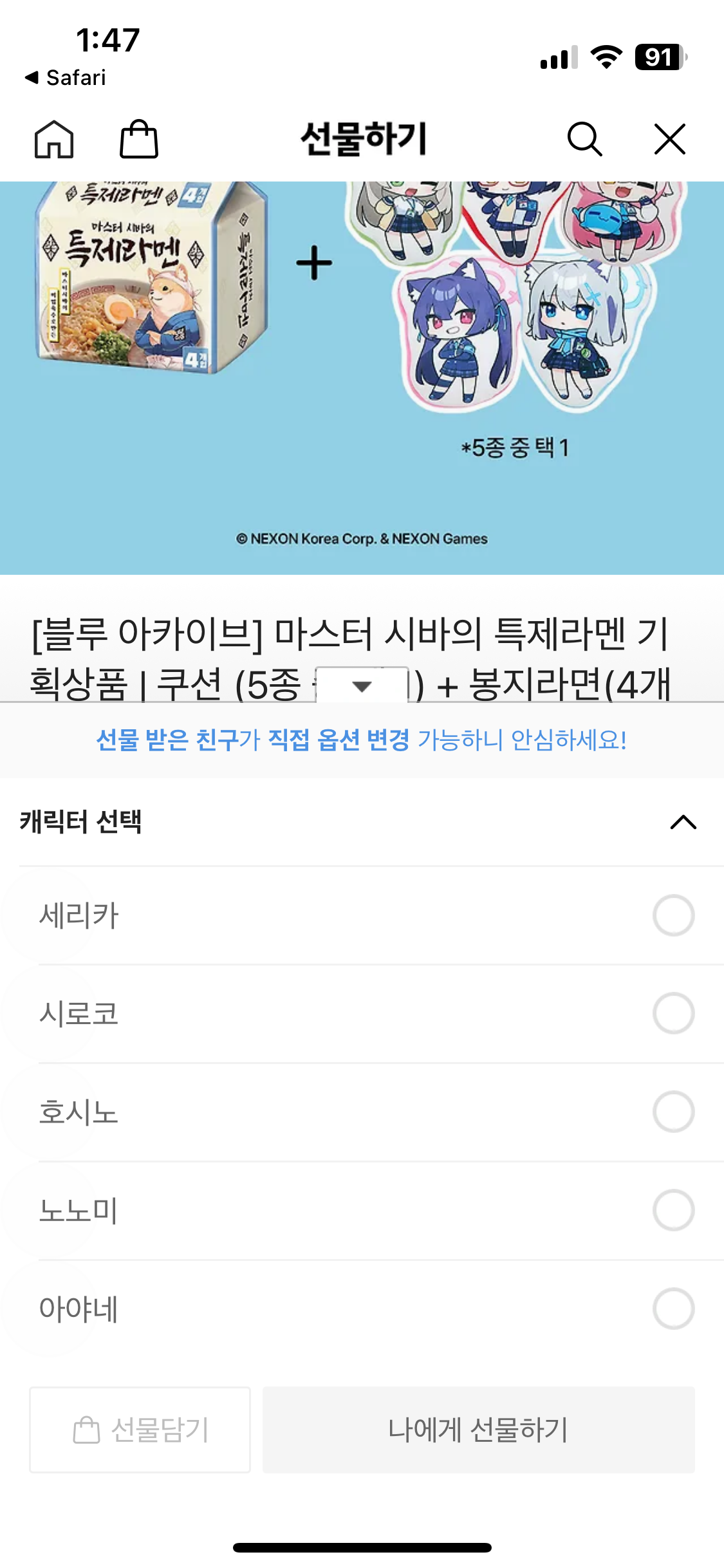This screenshot has width=724, height=1568.
Task: Select 노노미 from the character list
Action: (673, 1210)
